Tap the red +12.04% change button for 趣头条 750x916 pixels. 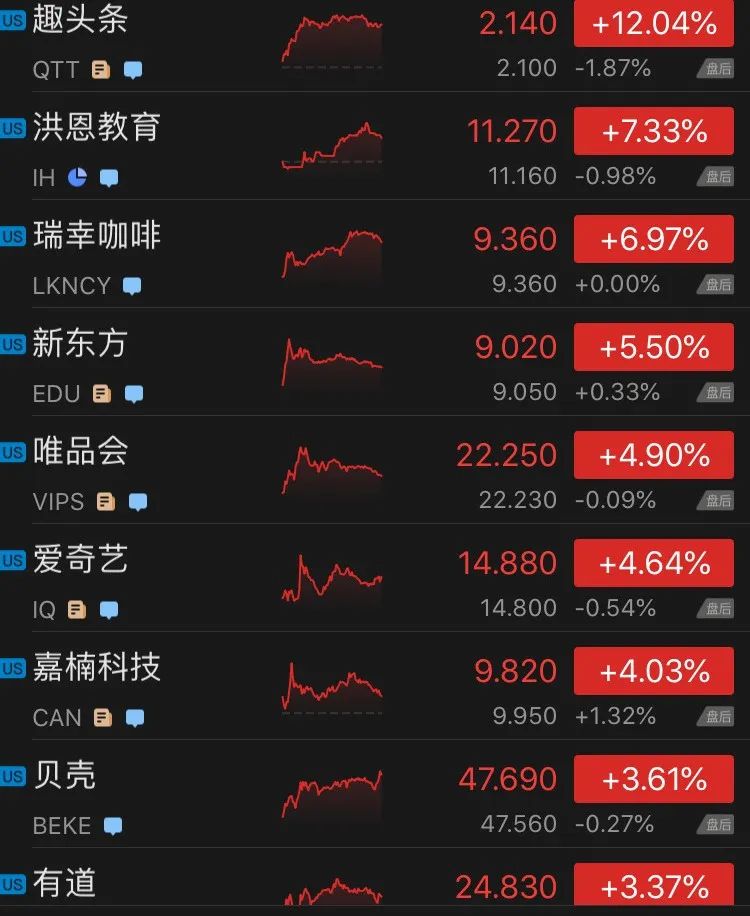coord(653,23)
